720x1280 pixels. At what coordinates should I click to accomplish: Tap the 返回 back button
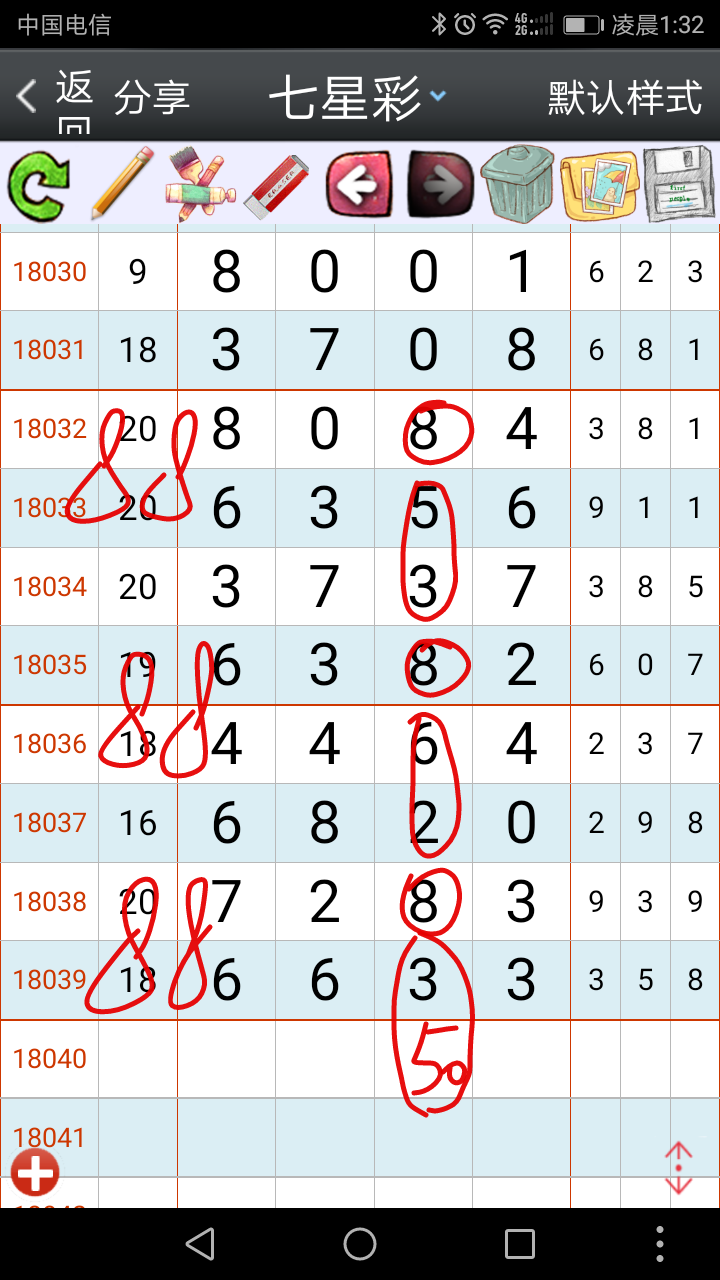(57, 98)
